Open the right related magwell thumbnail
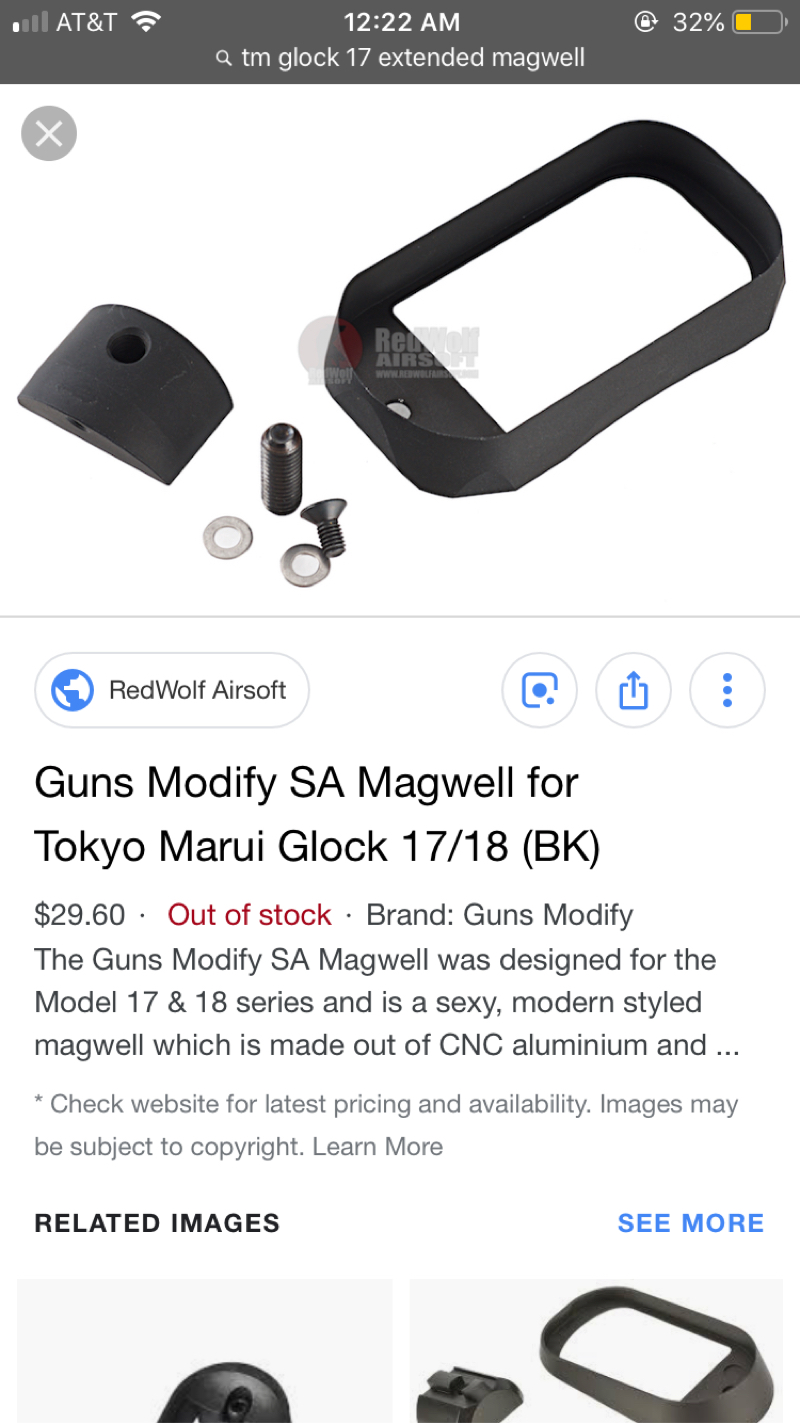800x1423 pixels. [596, 1350]
